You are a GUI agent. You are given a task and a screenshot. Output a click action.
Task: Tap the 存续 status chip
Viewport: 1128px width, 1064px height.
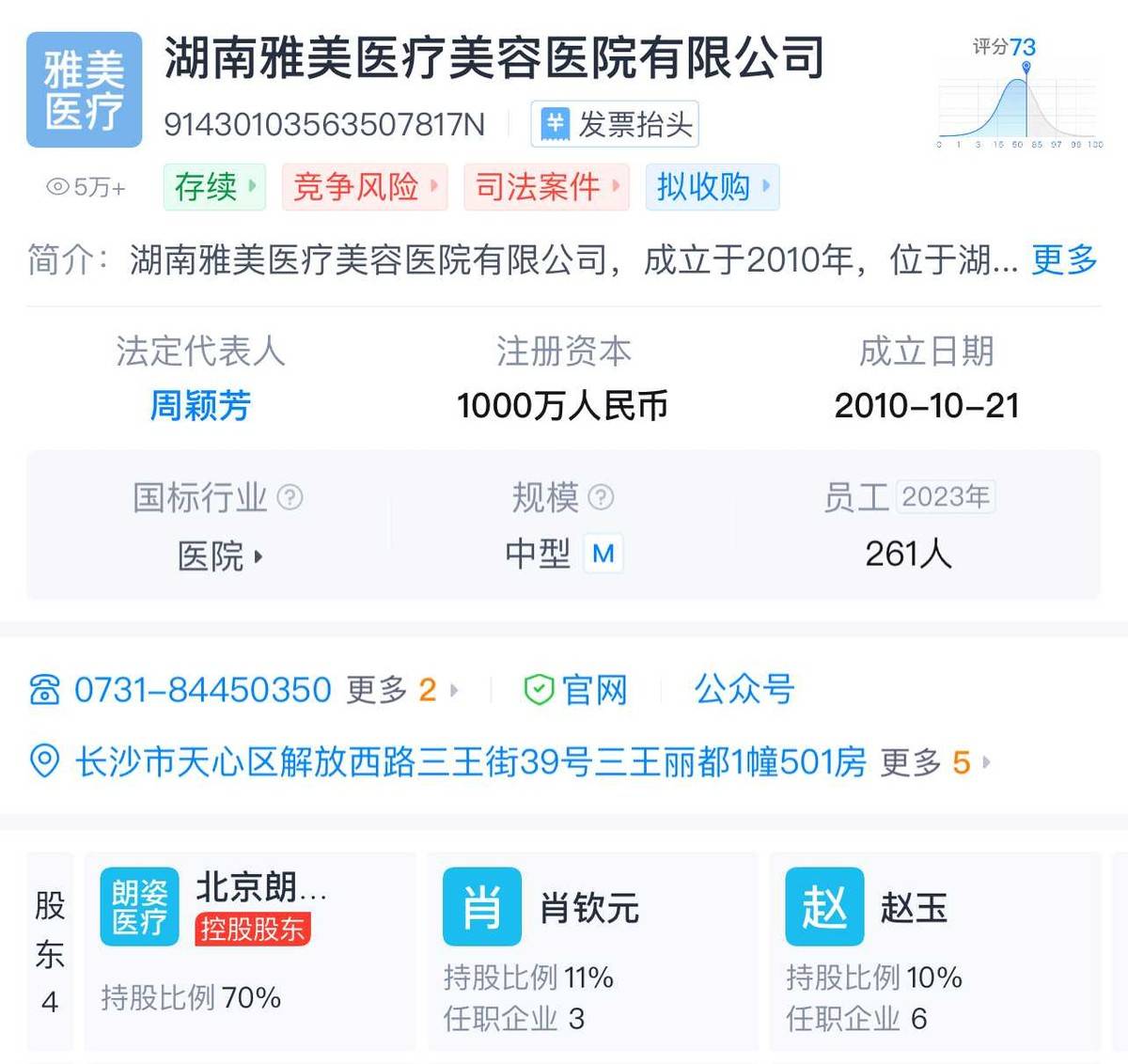(214, 186)
